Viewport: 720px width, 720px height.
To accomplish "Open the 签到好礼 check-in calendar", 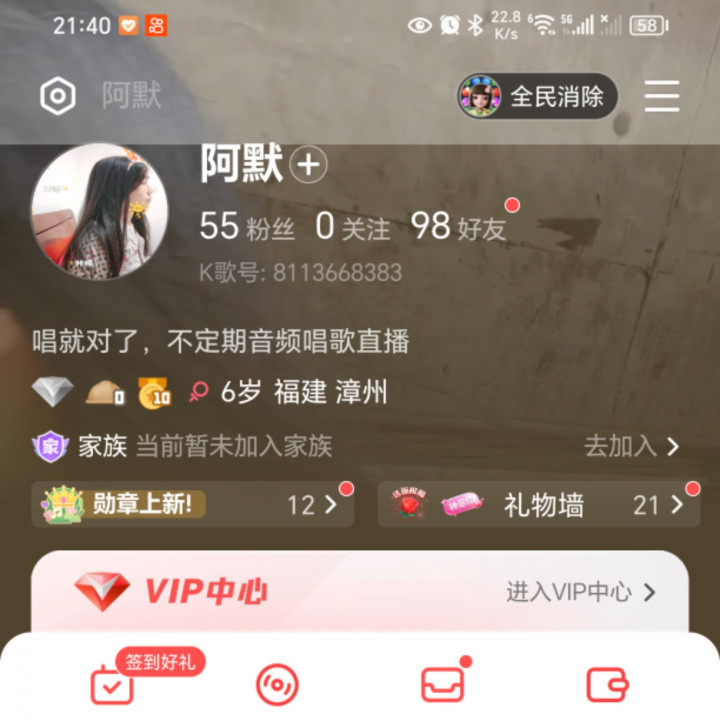I will 112,684.
